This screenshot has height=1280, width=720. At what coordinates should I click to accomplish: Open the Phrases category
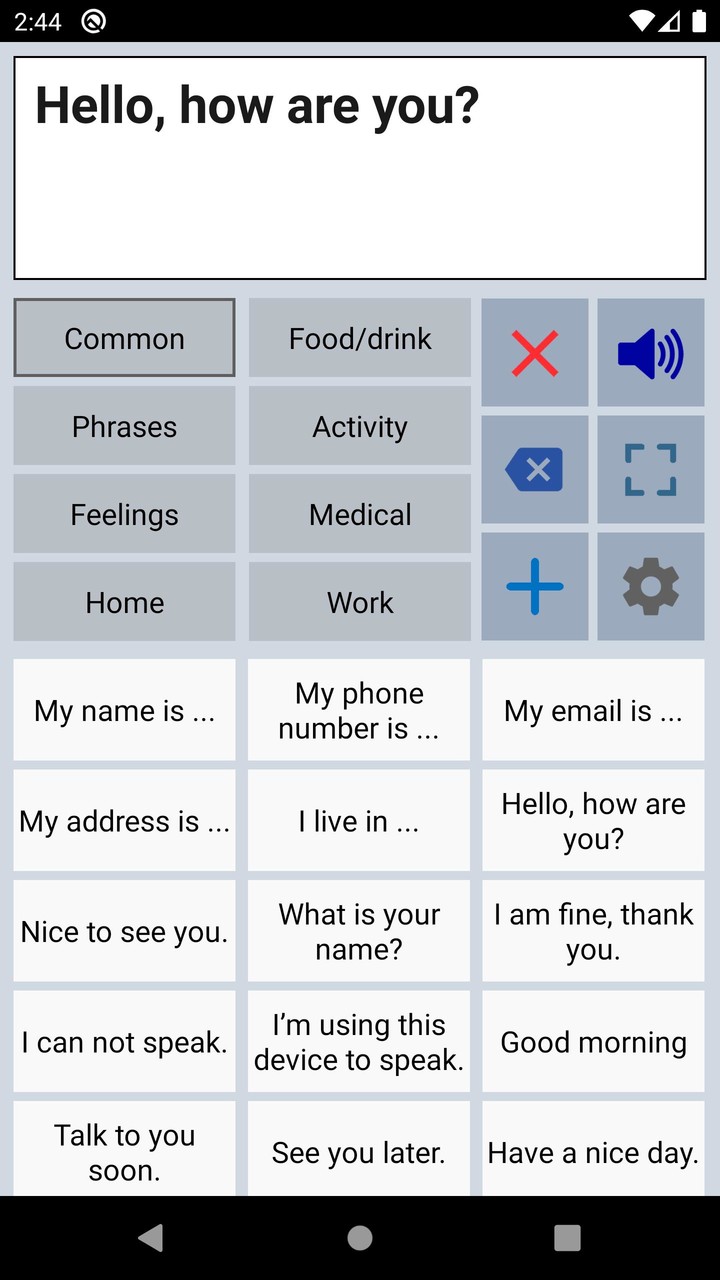pyautogui.click(x=124, y=426)
